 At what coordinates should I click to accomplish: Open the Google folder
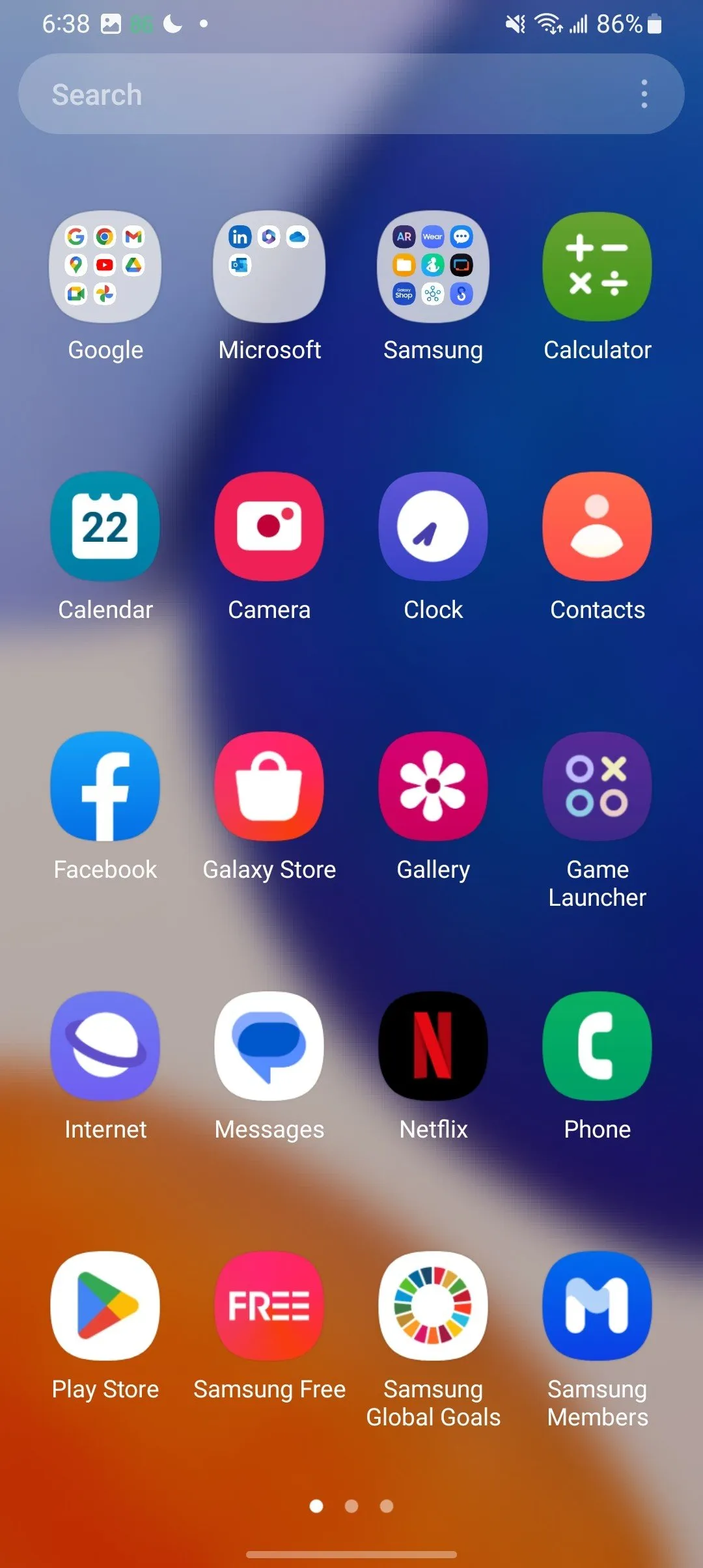pyautogui.click(x=105, y=266)
